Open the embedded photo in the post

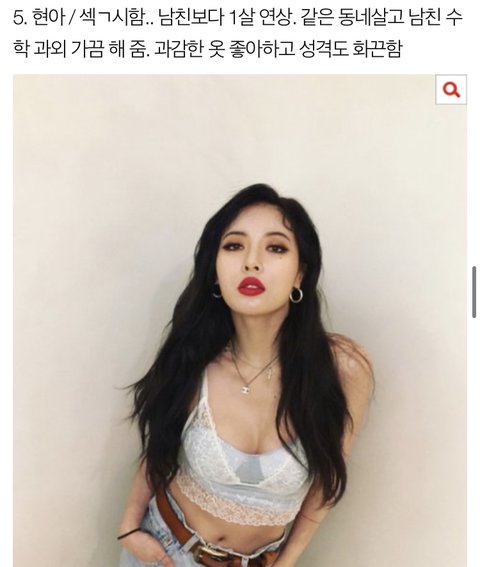pos(240,320)
